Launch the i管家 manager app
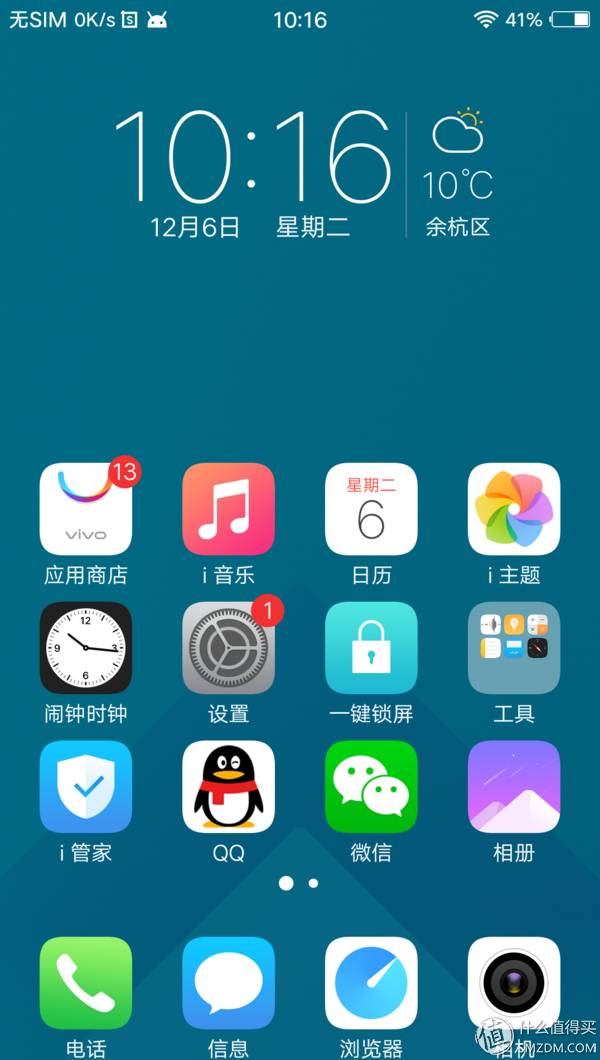The height and width of the screenshot is (1060, 600). 86,787
